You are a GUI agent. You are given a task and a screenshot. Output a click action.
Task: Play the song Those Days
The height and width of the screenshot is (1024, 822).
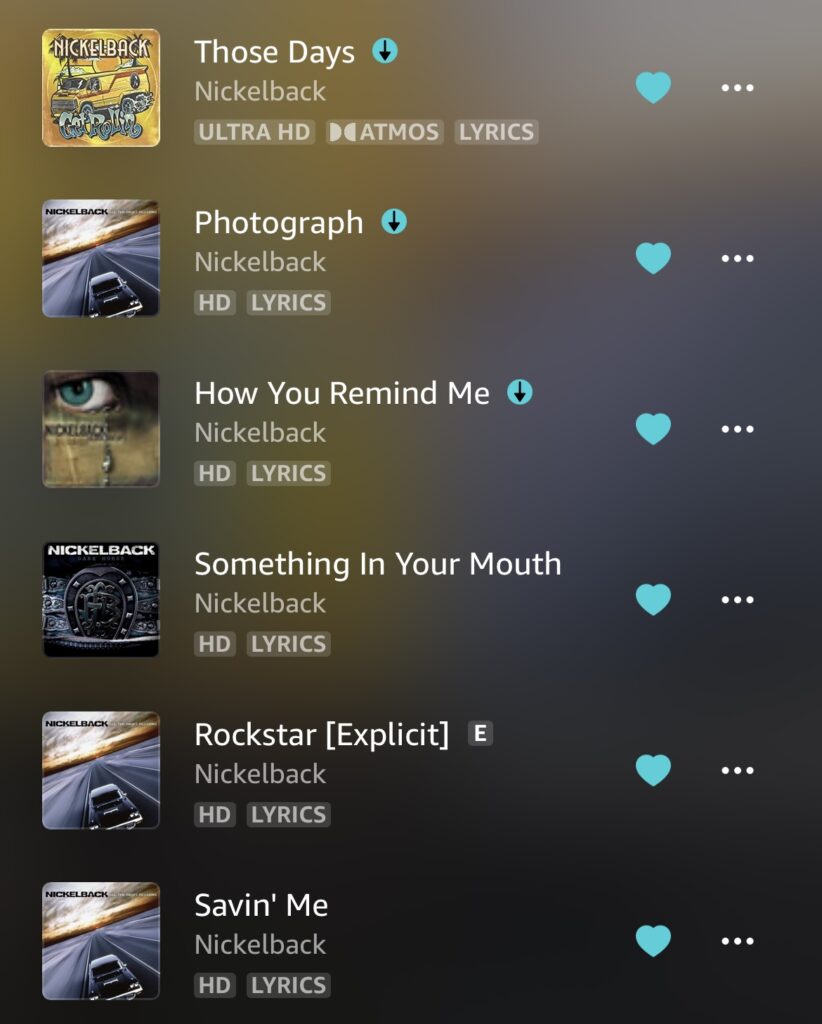(x=274, y=53)
